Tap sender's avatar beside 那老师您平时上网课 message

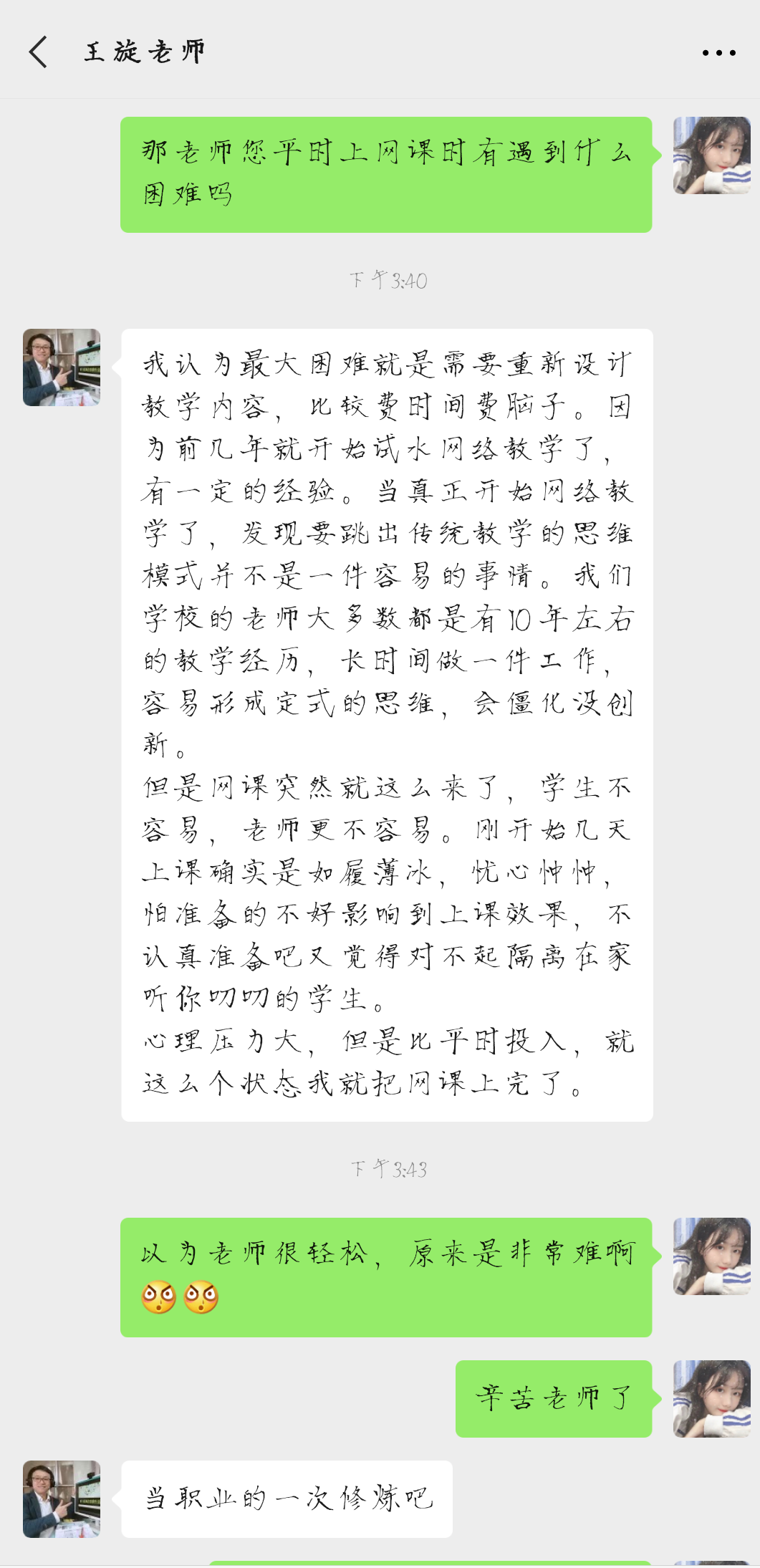[x=711, y=155]
